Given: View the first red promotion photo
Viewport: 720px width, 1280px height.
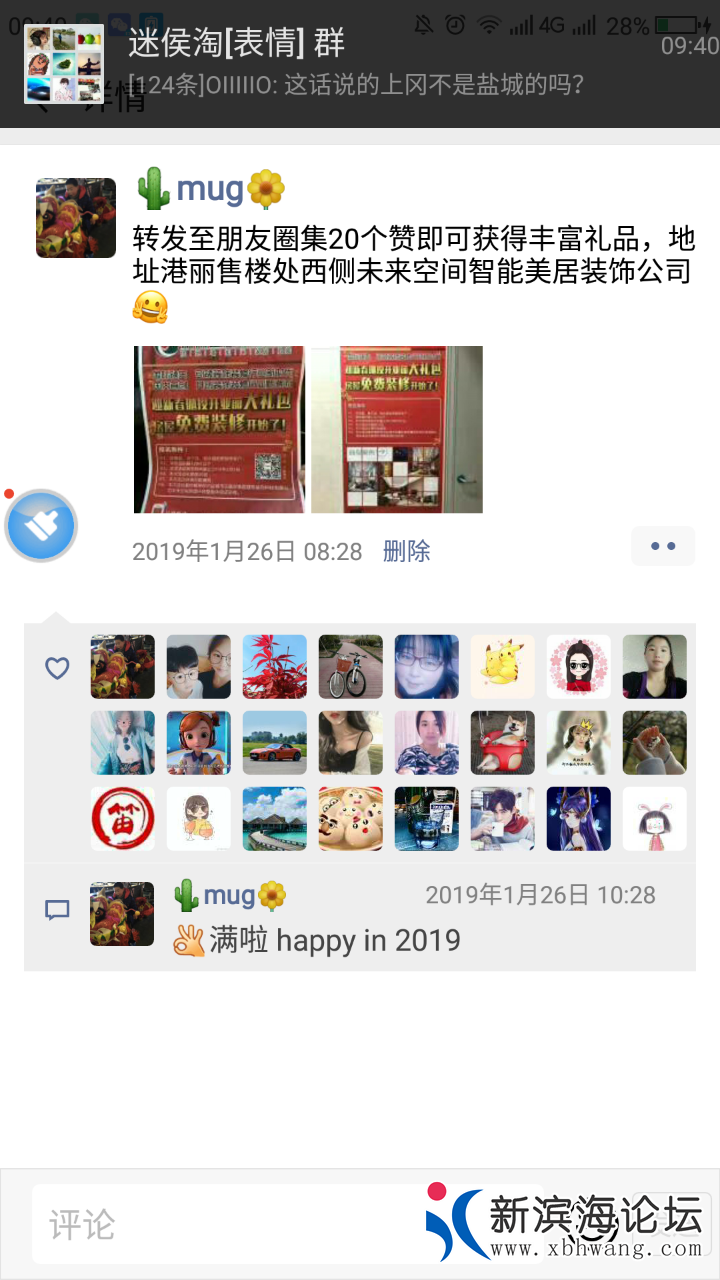Looking at the screenshot, I should click(220, 429).
